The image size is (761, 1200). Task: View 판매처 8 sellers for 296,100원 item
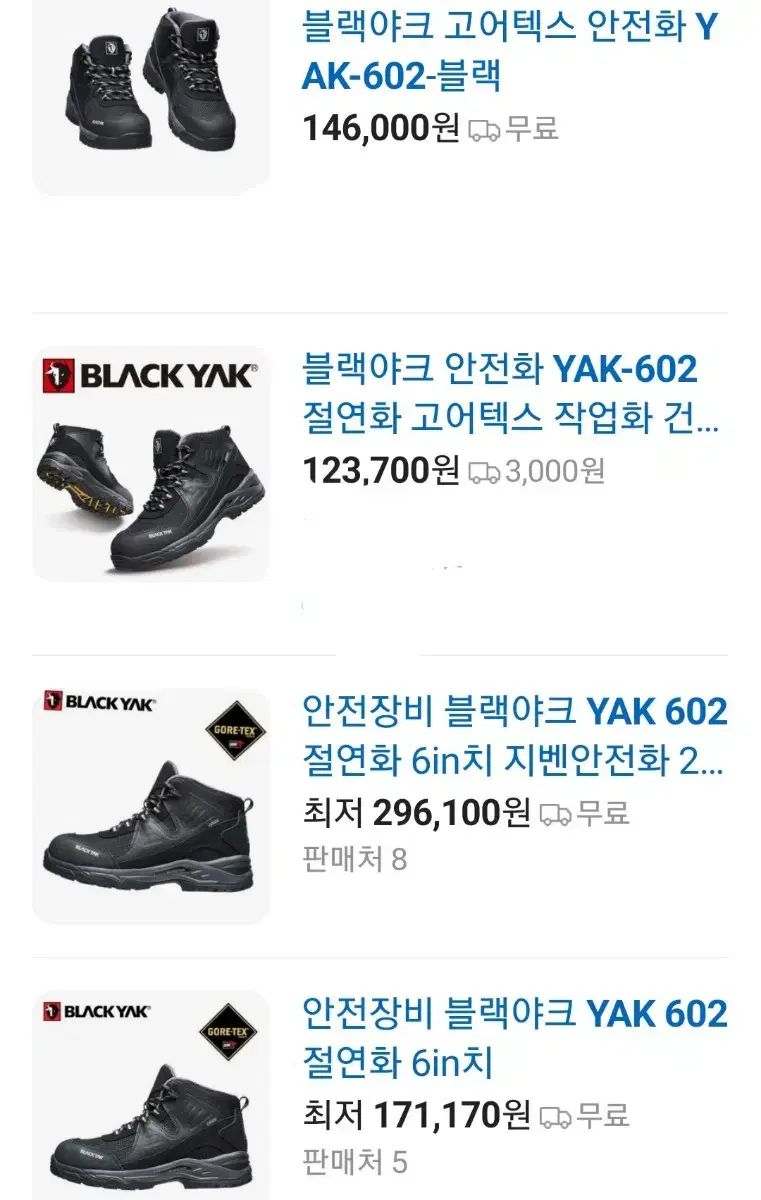pyautogui.click(x=355, y=859)
